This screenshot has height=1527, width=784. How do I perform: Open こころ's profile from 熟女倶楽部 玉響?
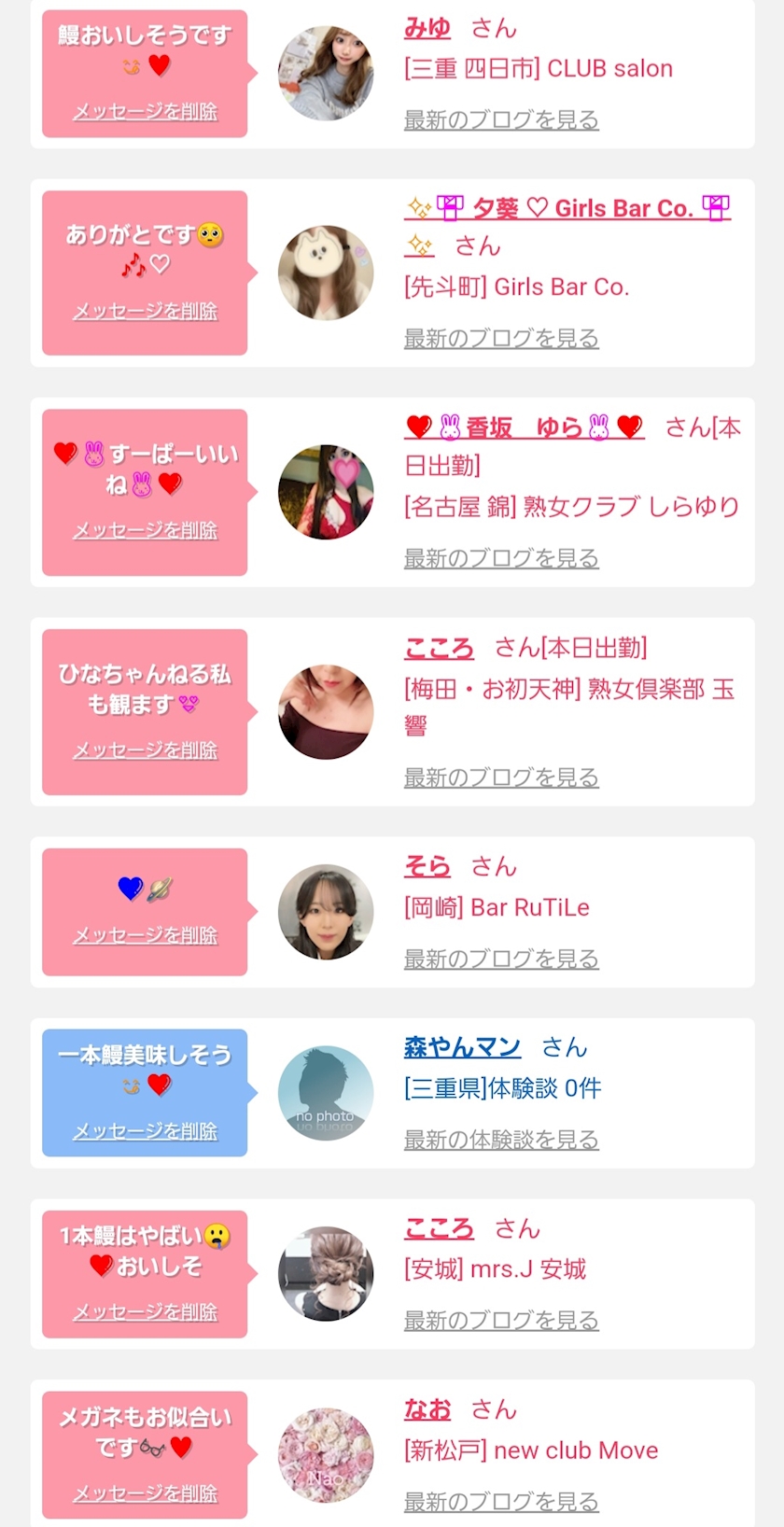(439, 648)
